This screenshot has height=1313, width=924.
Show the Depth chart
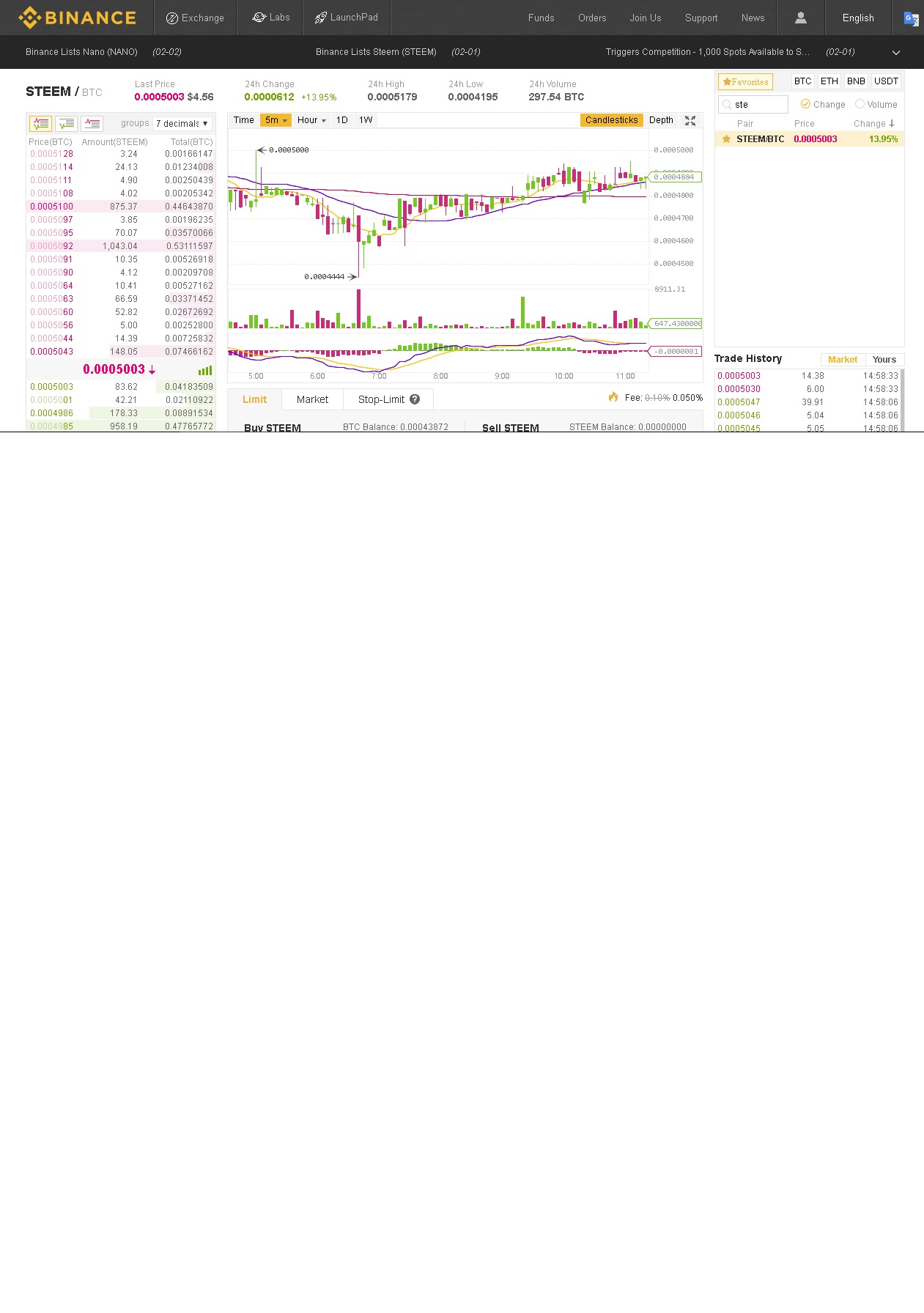(x=661, y=120)
